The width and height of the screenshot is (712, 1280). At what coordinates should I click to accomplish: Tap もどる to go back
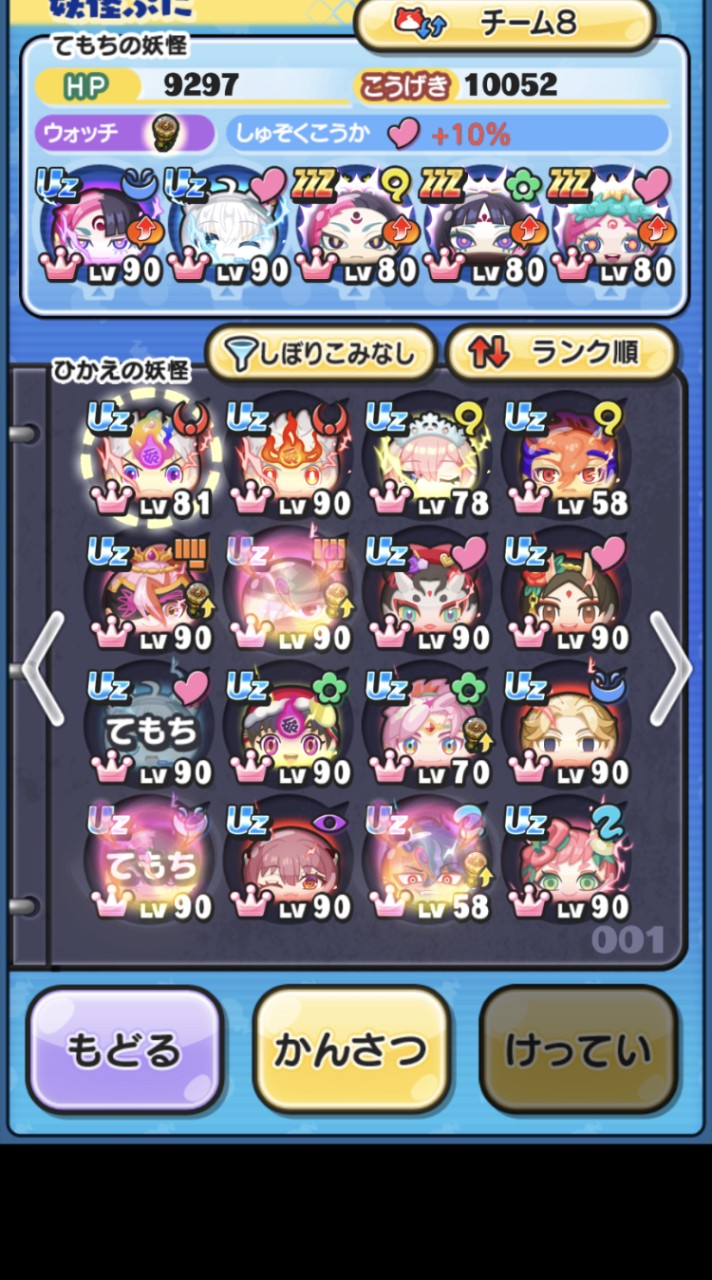click(125, 1050)
